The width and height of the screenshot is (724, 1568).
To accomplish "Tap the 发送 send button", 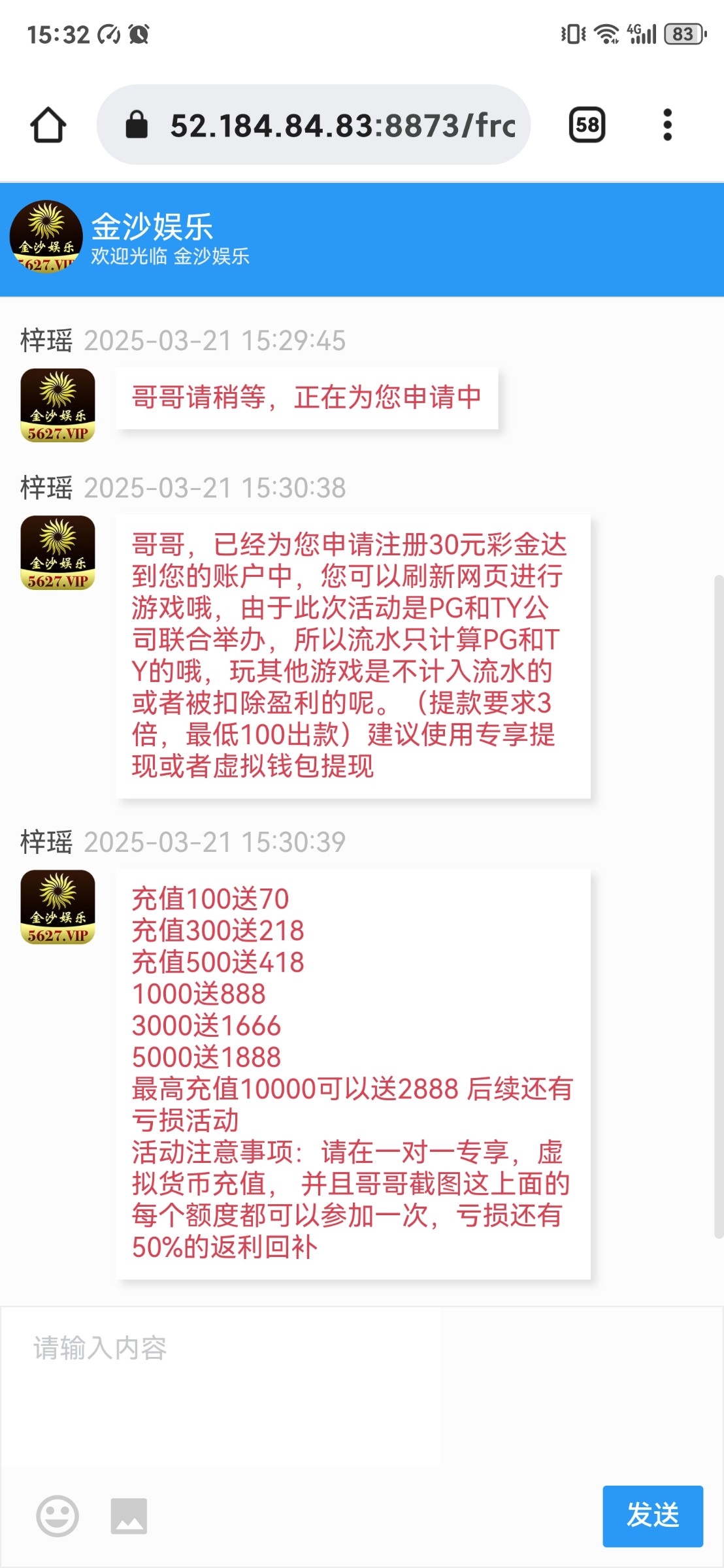I will pos(653,1516).
